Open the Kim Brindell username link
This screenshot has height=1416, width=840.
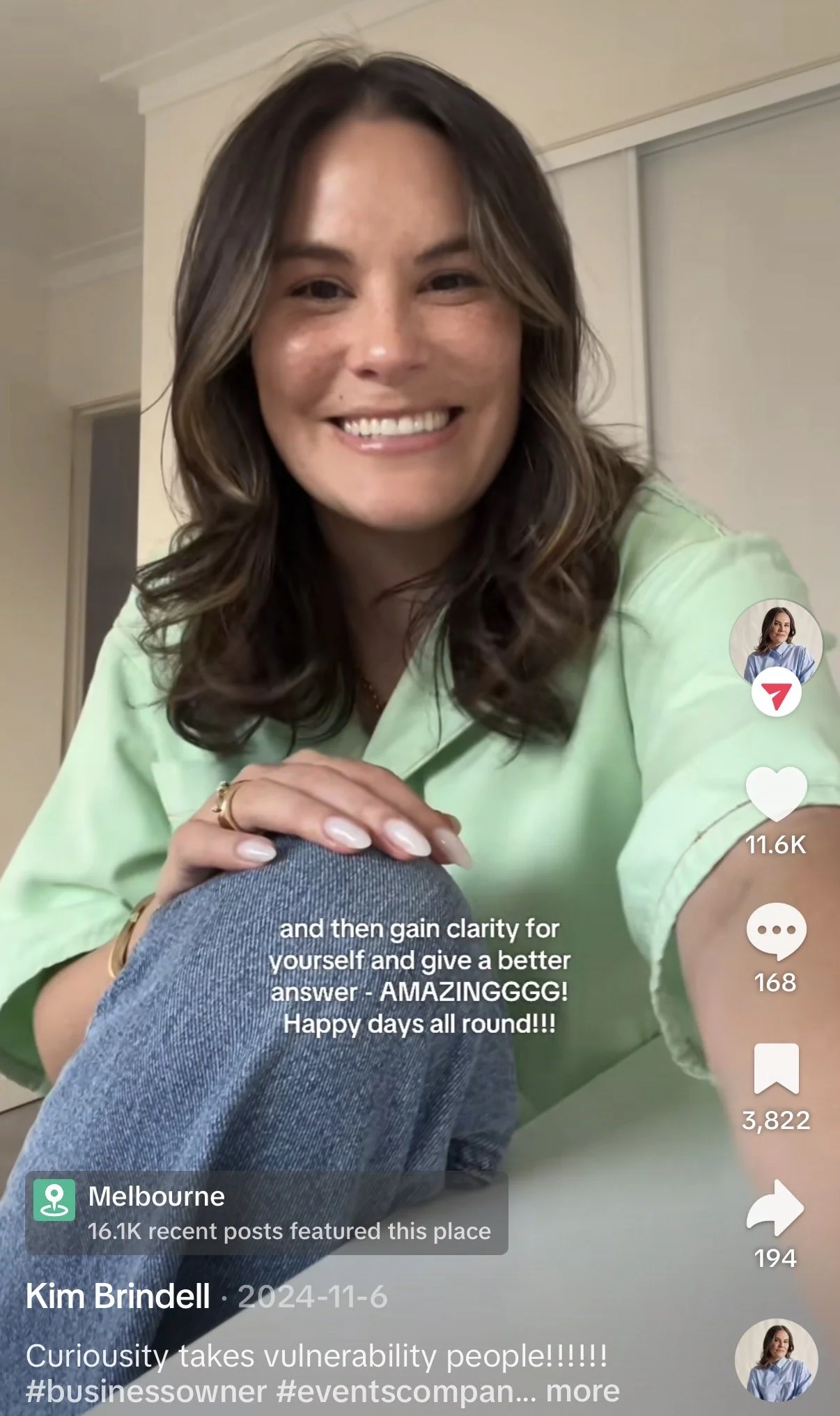point(118,1296)
